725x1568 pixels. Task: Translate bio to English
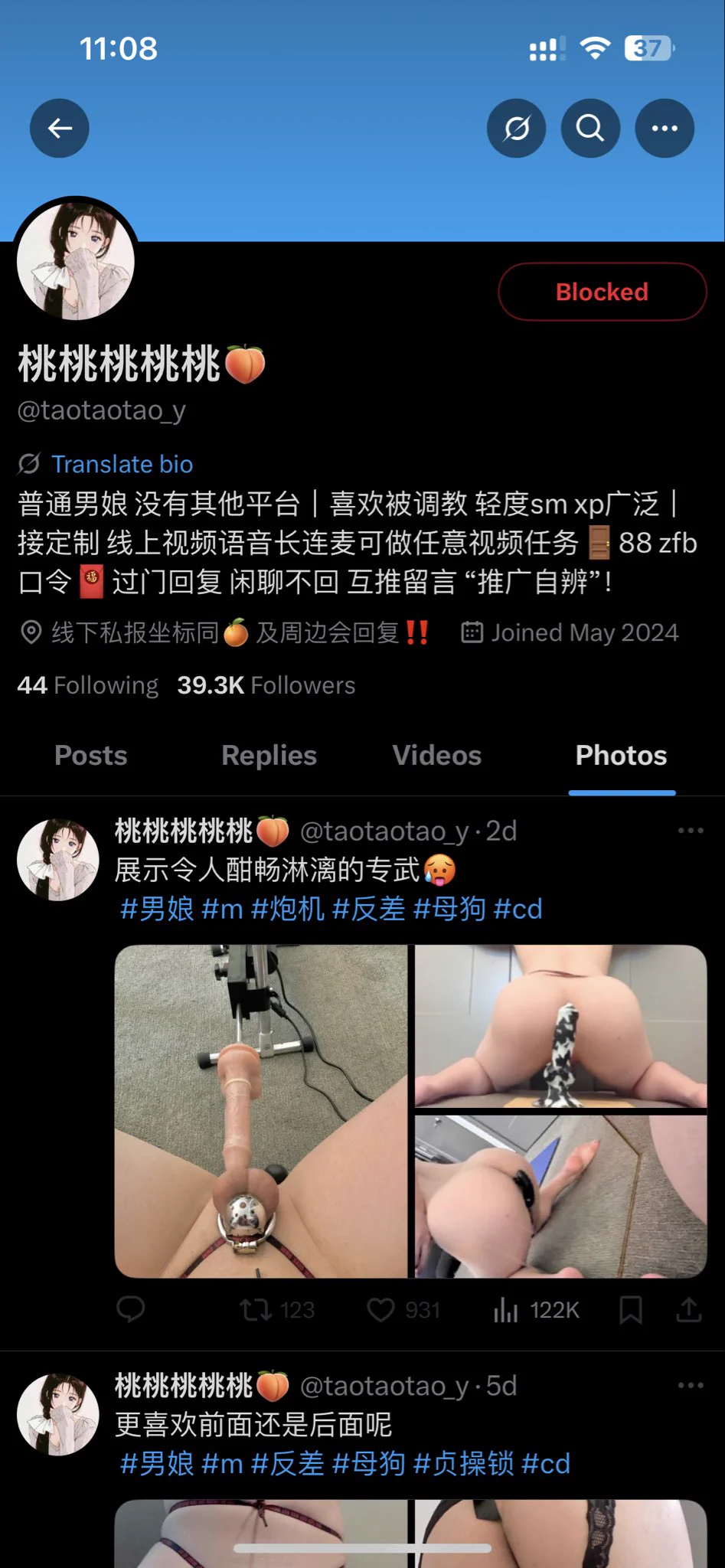pos(121,464)
